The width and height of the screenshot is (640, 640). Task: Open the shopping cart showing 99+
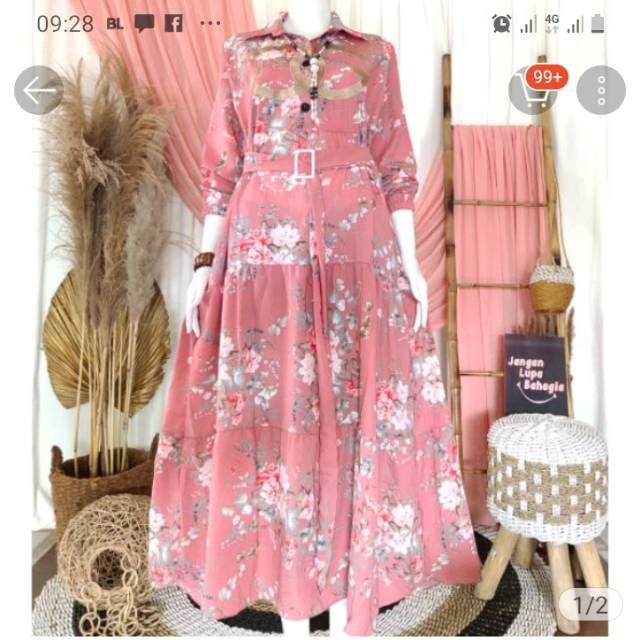533,90
